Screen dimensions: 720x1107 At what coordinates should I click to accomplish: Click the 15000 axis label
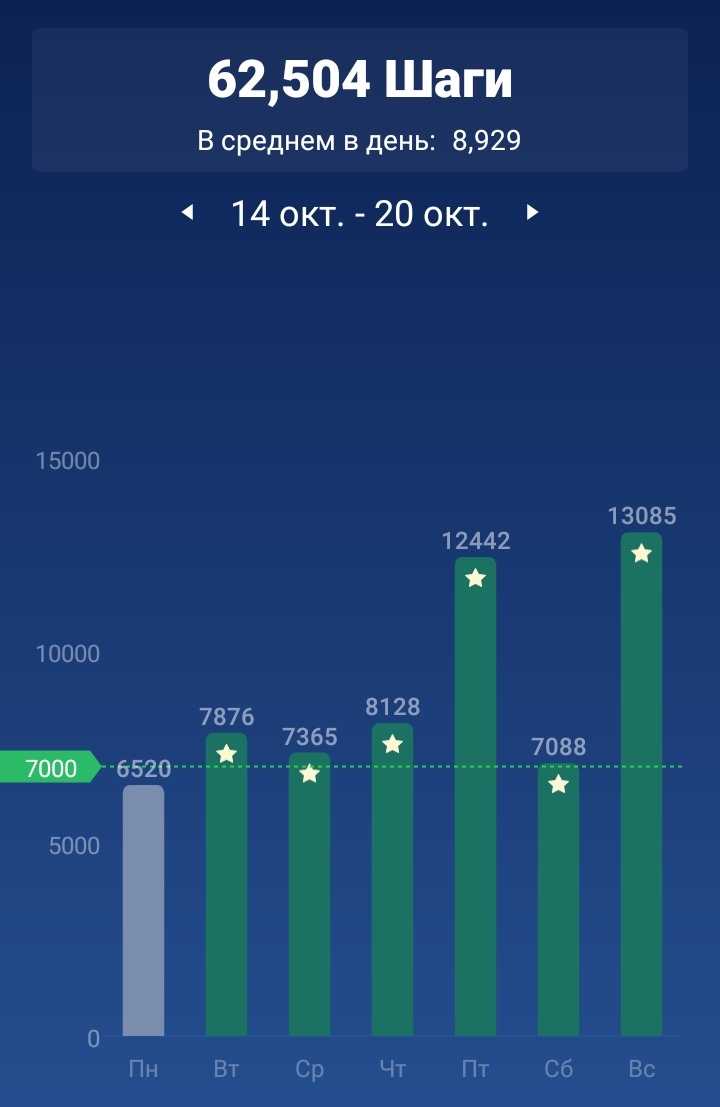70,460
